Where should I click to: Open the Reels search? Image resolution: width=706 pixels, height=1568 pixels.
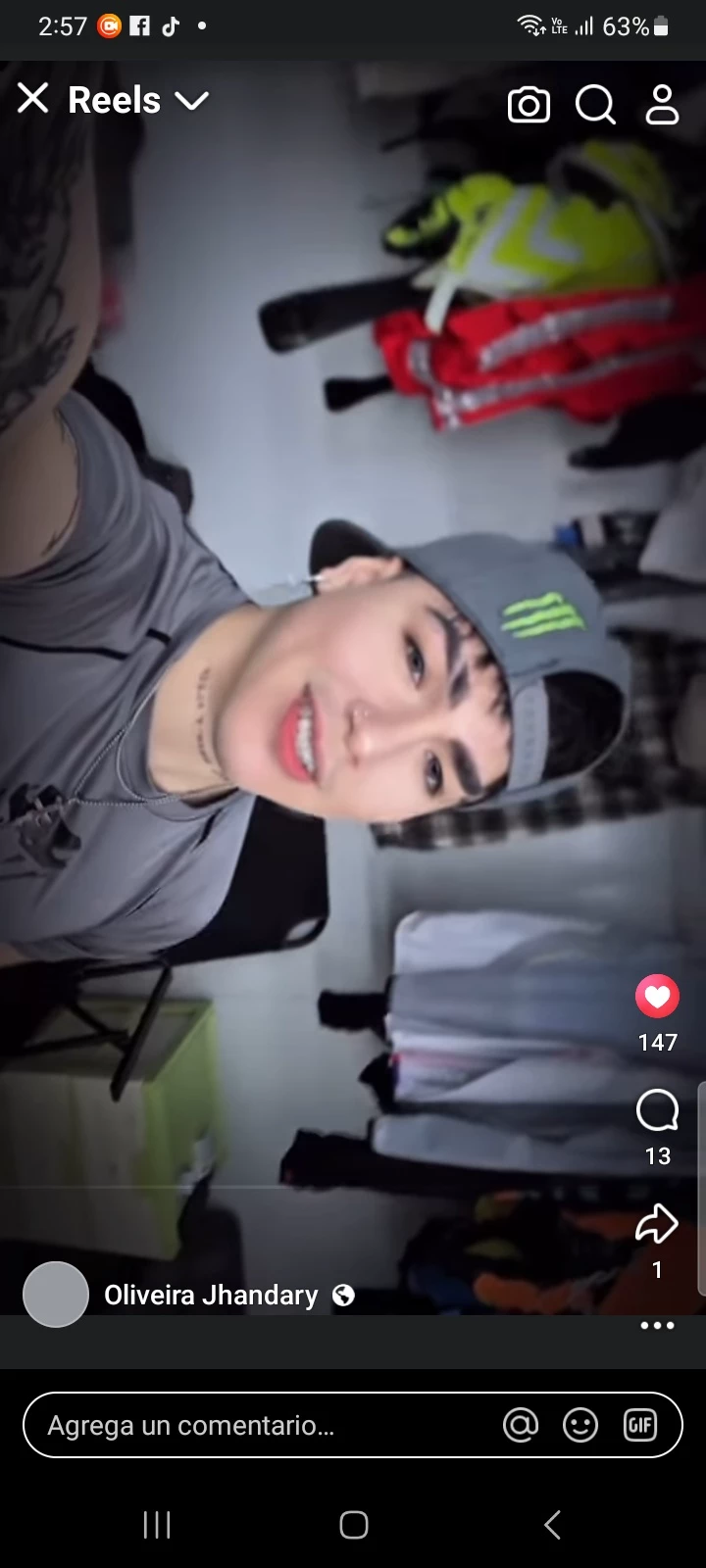click(594, 105)
